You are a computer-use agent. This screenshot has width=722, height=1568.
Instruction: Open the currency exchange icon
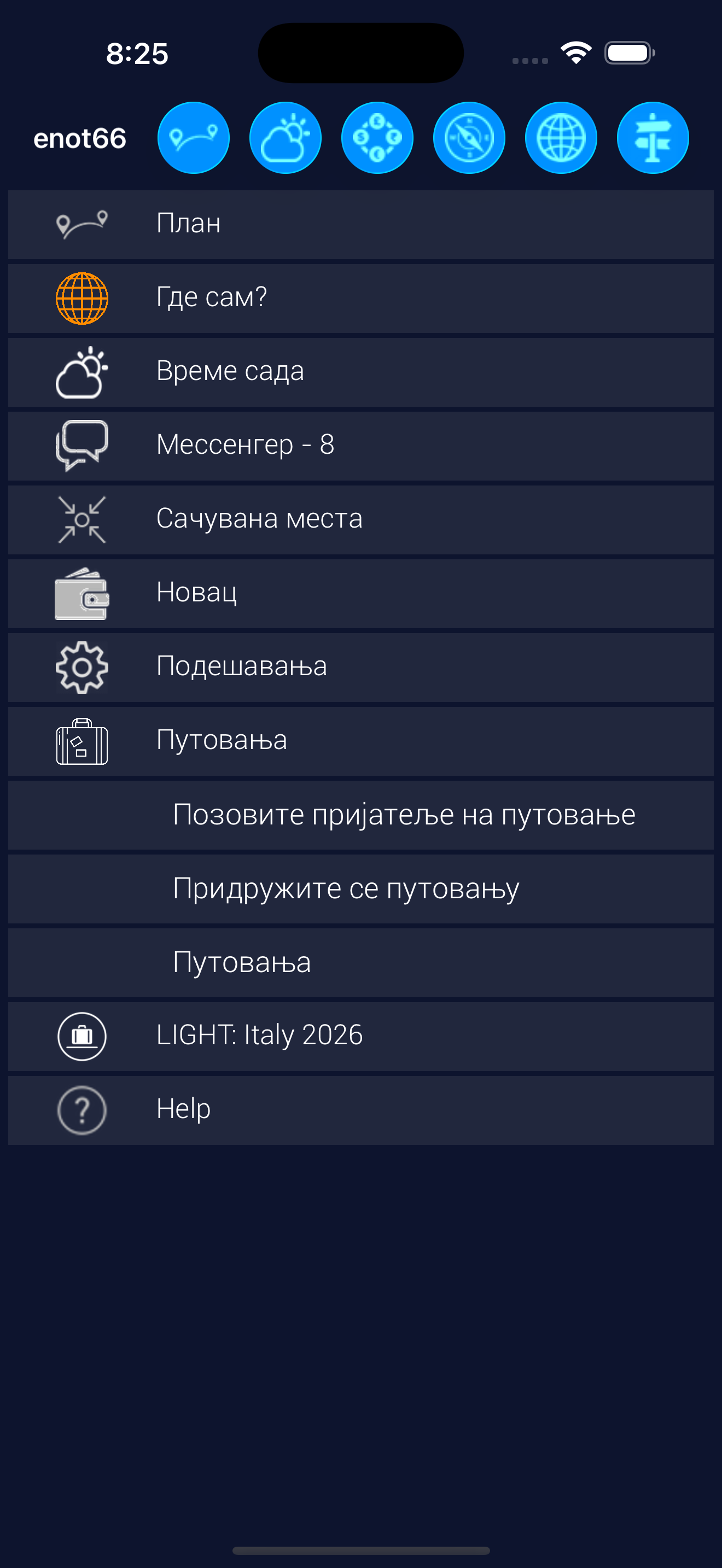(377, 138)
